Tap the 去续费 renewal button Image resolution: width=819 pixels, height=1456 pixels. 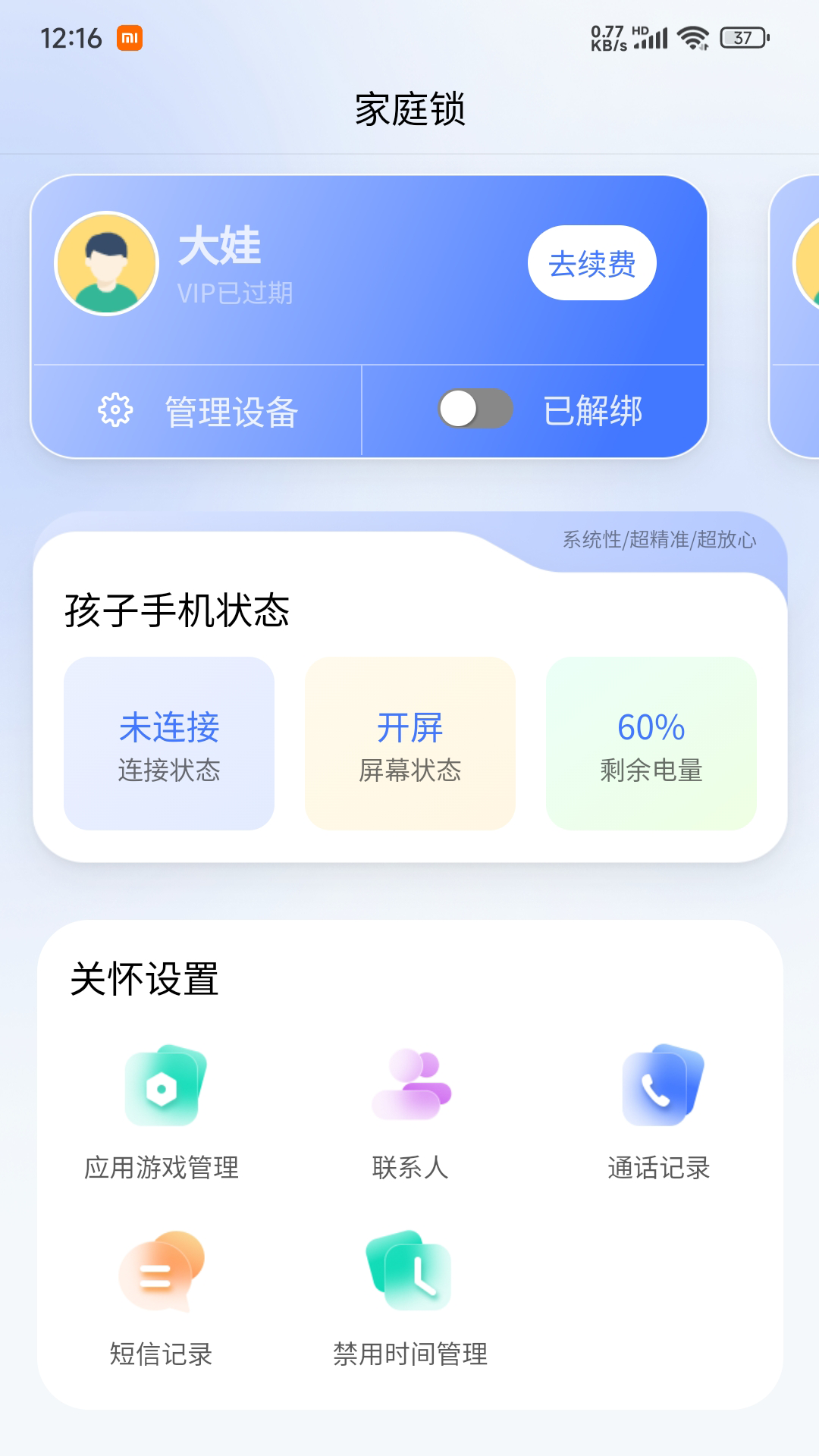(x=591, y=263)
